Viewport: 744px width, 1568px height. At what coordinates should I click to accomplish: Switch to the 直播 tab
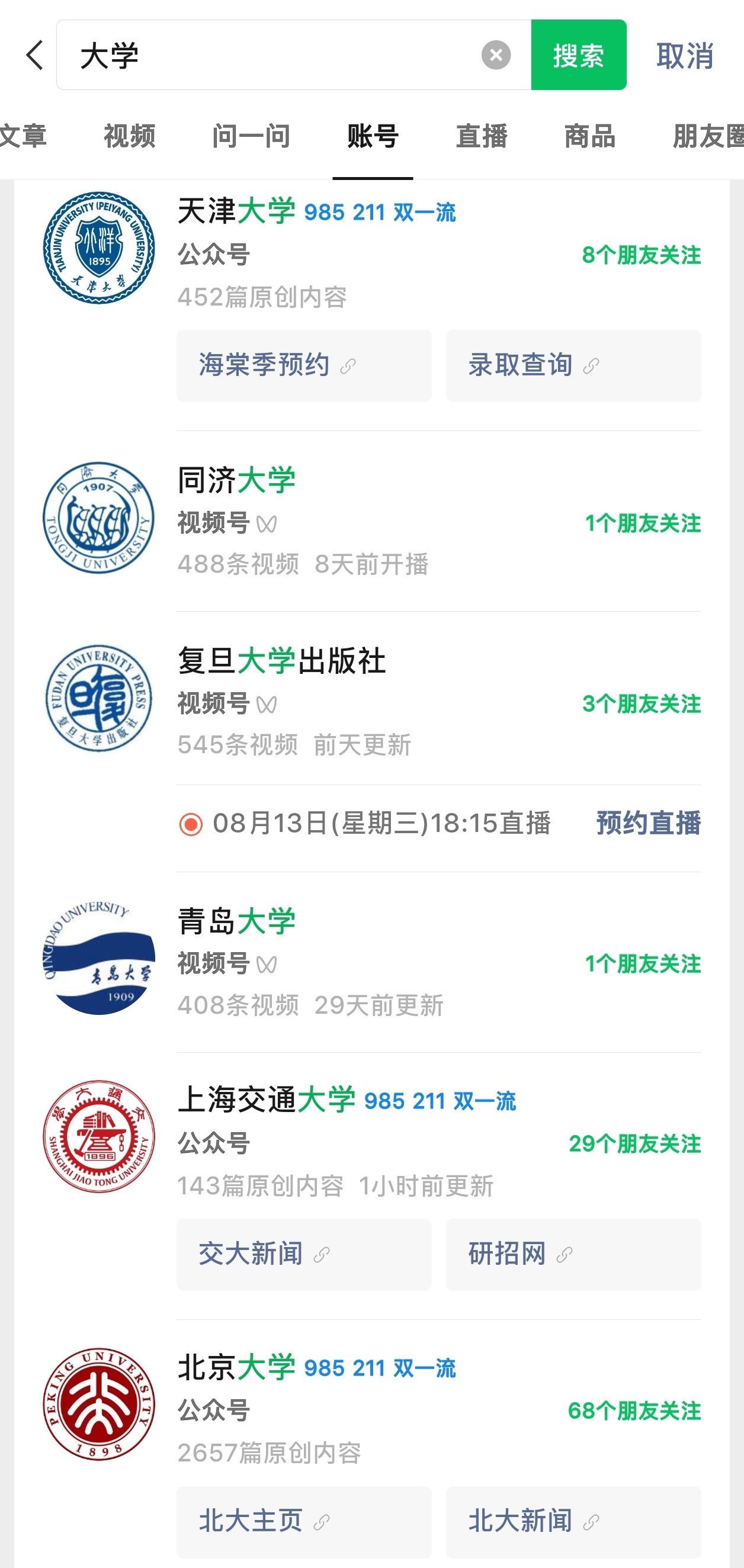tap(481, 136)
